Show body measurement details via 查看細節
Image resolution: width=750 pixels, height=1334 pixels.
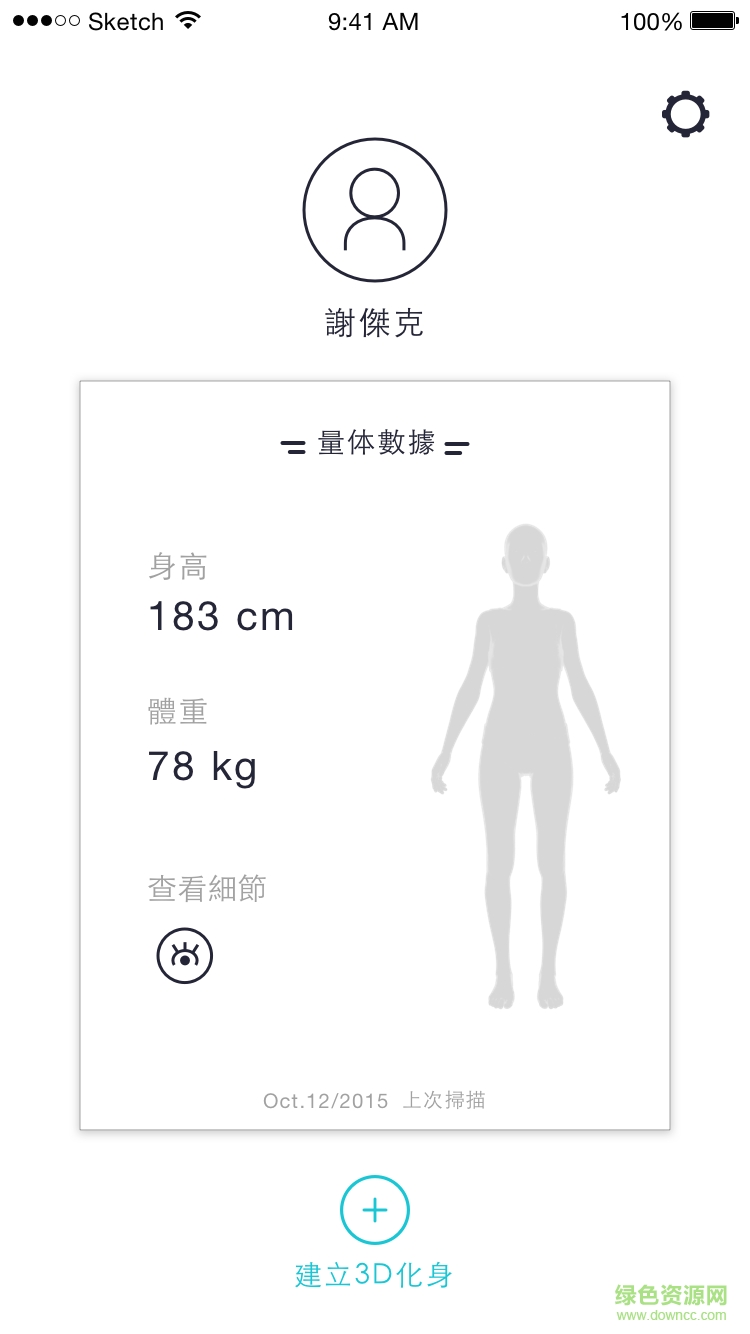pyautogui.click(x=205, y=889)
